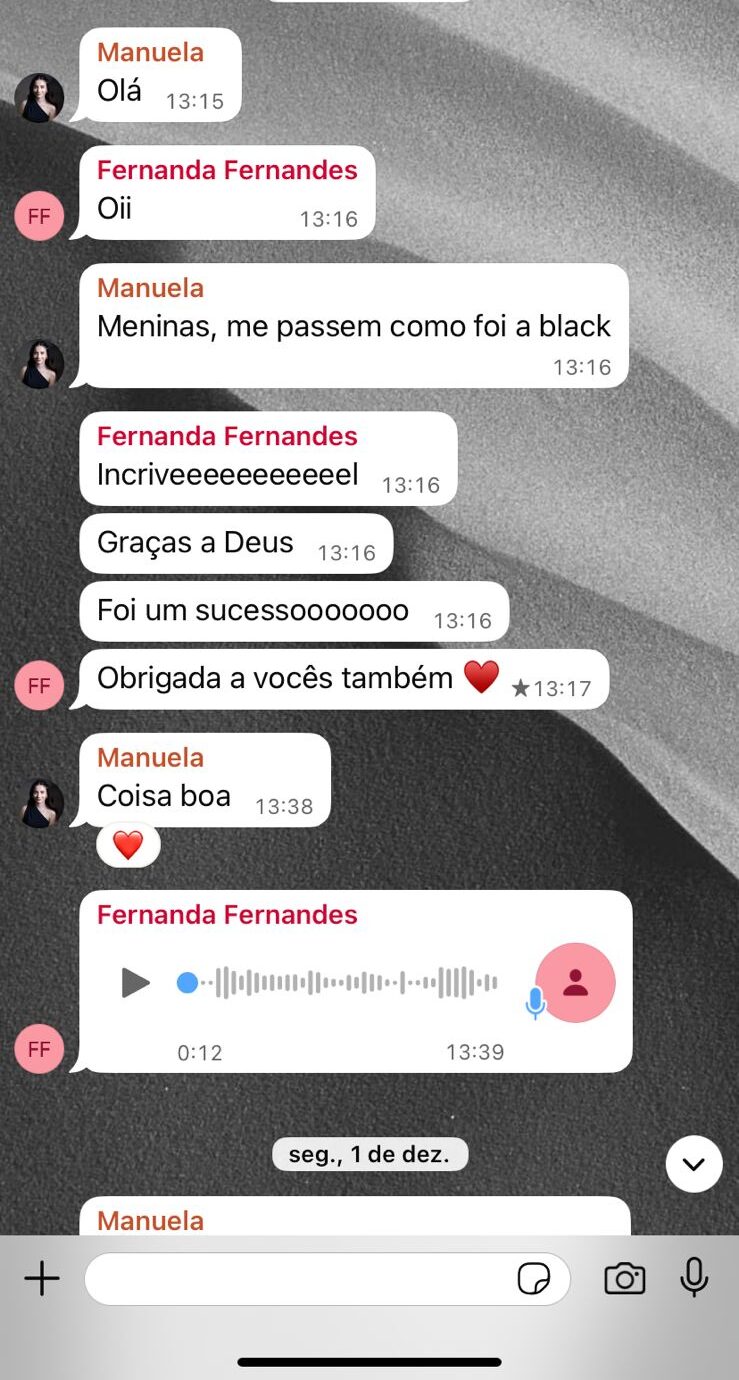Play Fernanda Fernandes' voice message

coord(134,983)
